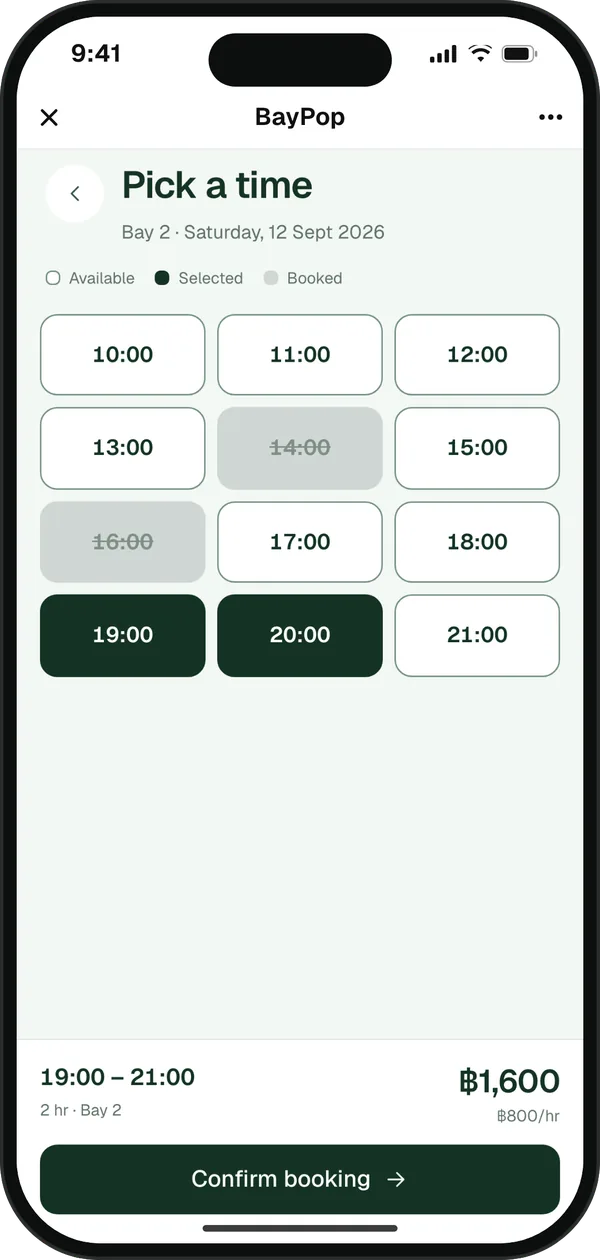Close the BayPop mini app
The width and height of the screenshot is (600, 1260).
(x=49, y=117)
